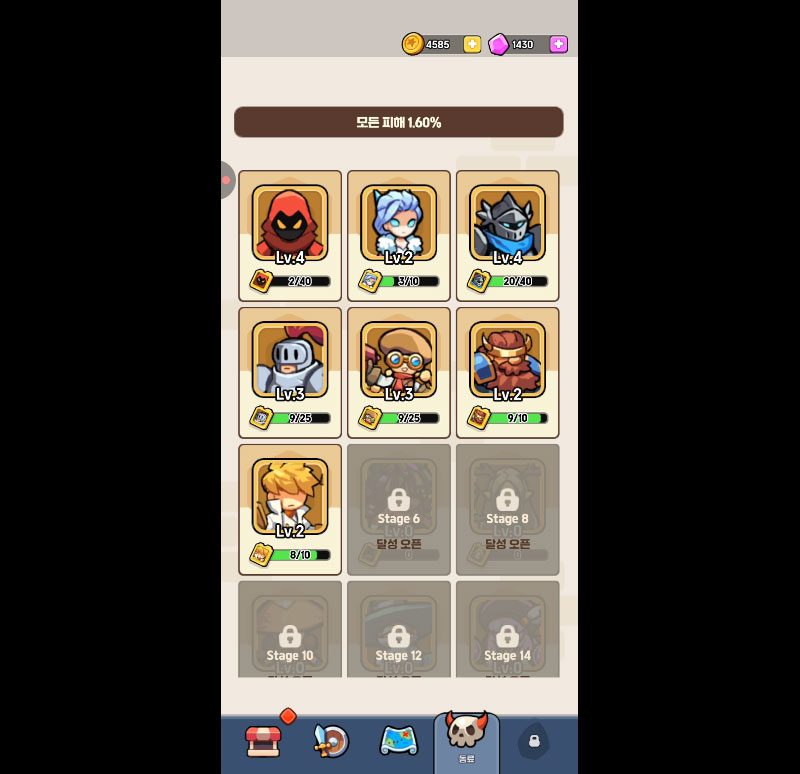Select the white-haired girl companion Lv.2
Image resolution: width=800 pixels, height=774 pixels.
click(x=399, y=235)
